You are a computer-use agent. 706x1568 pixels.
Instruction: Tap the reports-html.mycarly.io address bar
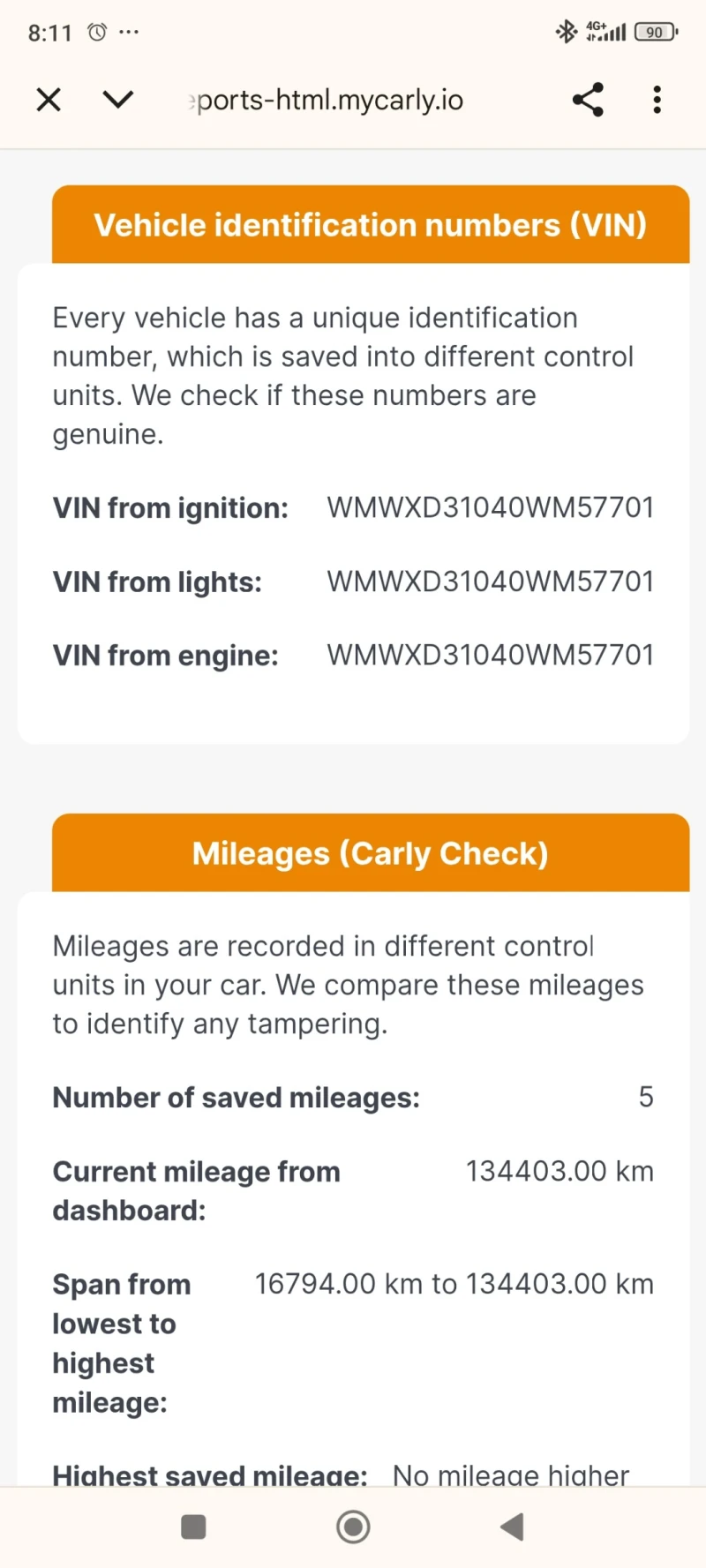pyautogui.click(x=325, y=100)
